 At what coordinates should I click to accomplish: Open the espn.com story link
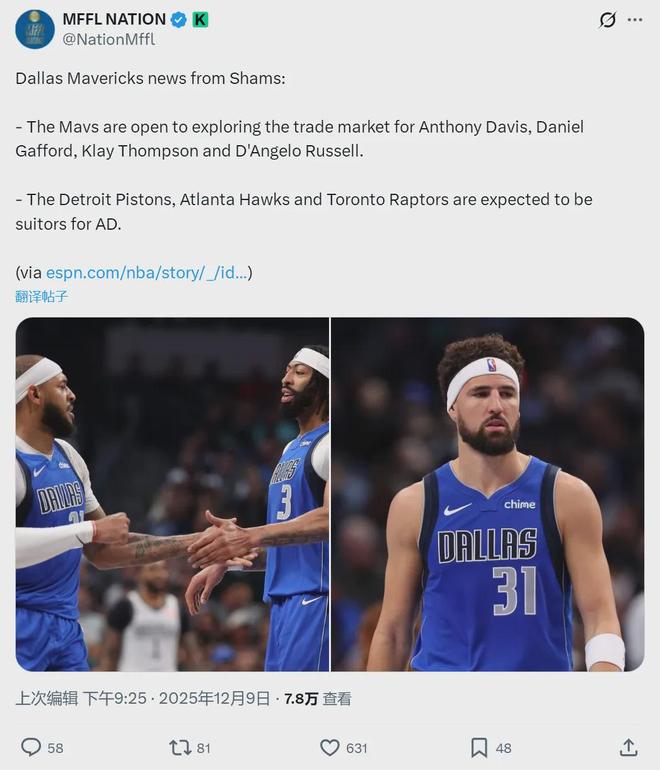click(146, 272)
